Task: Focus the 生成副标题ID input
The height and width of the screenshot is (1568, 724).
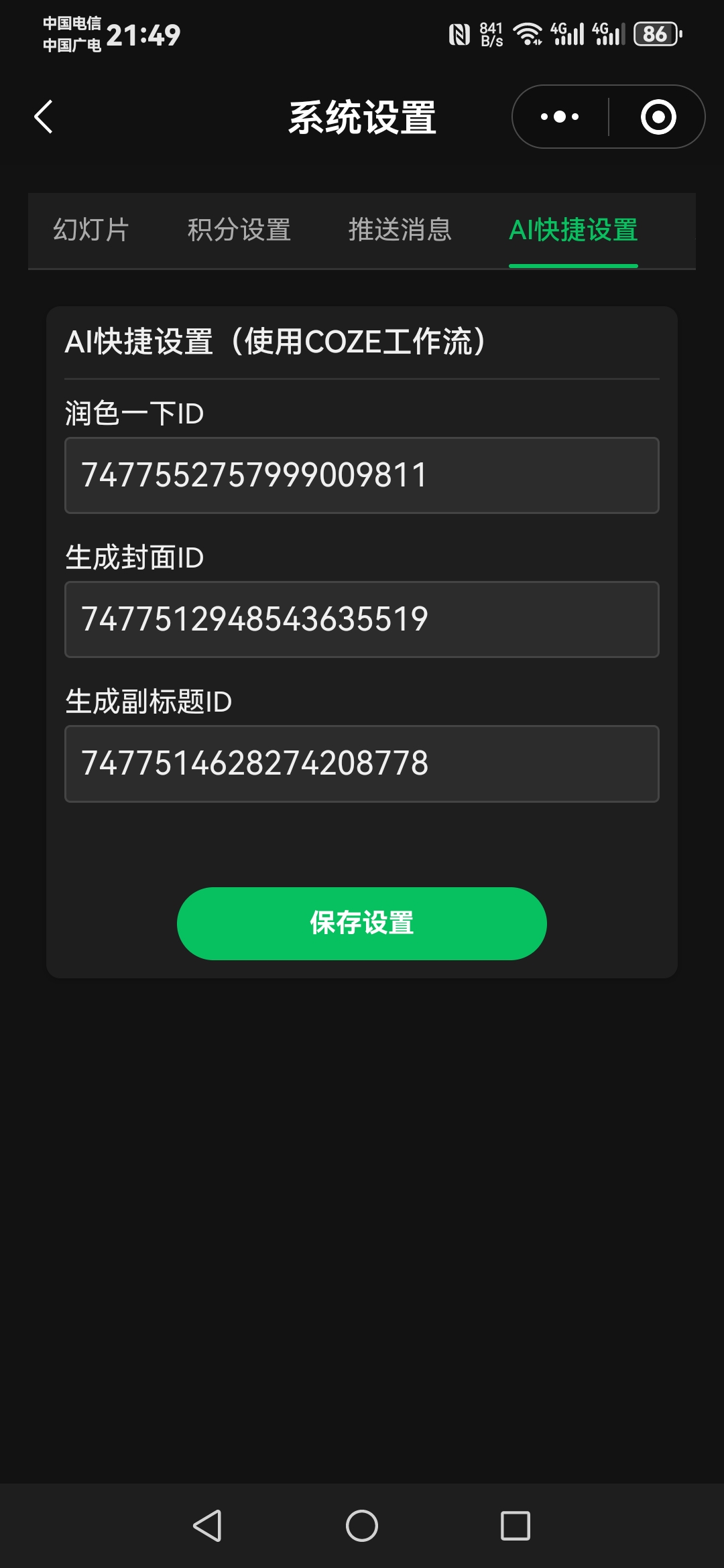Action: tap(362, 764)
